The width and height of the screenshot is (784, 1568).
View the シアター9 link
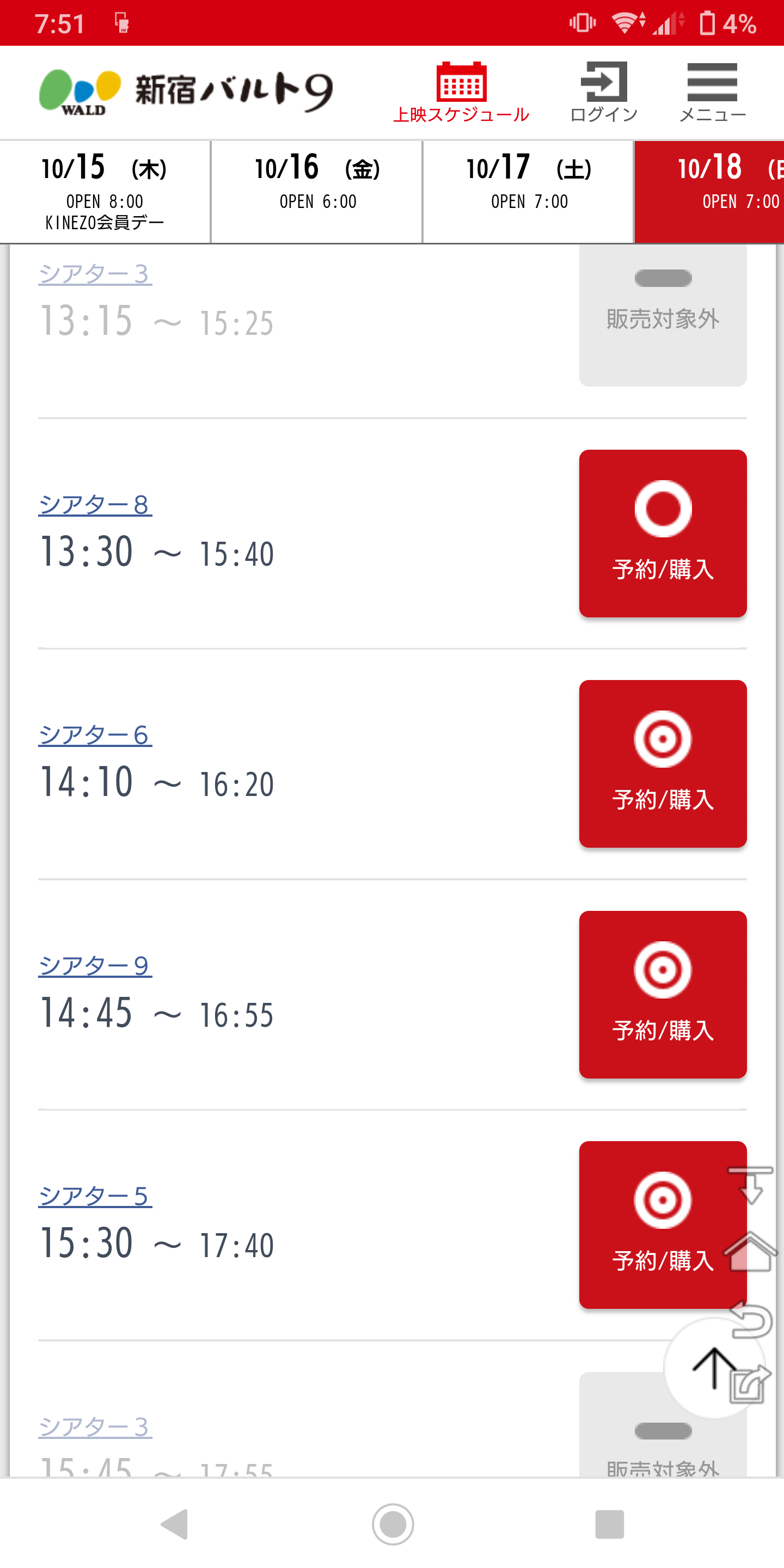(95, 965)
